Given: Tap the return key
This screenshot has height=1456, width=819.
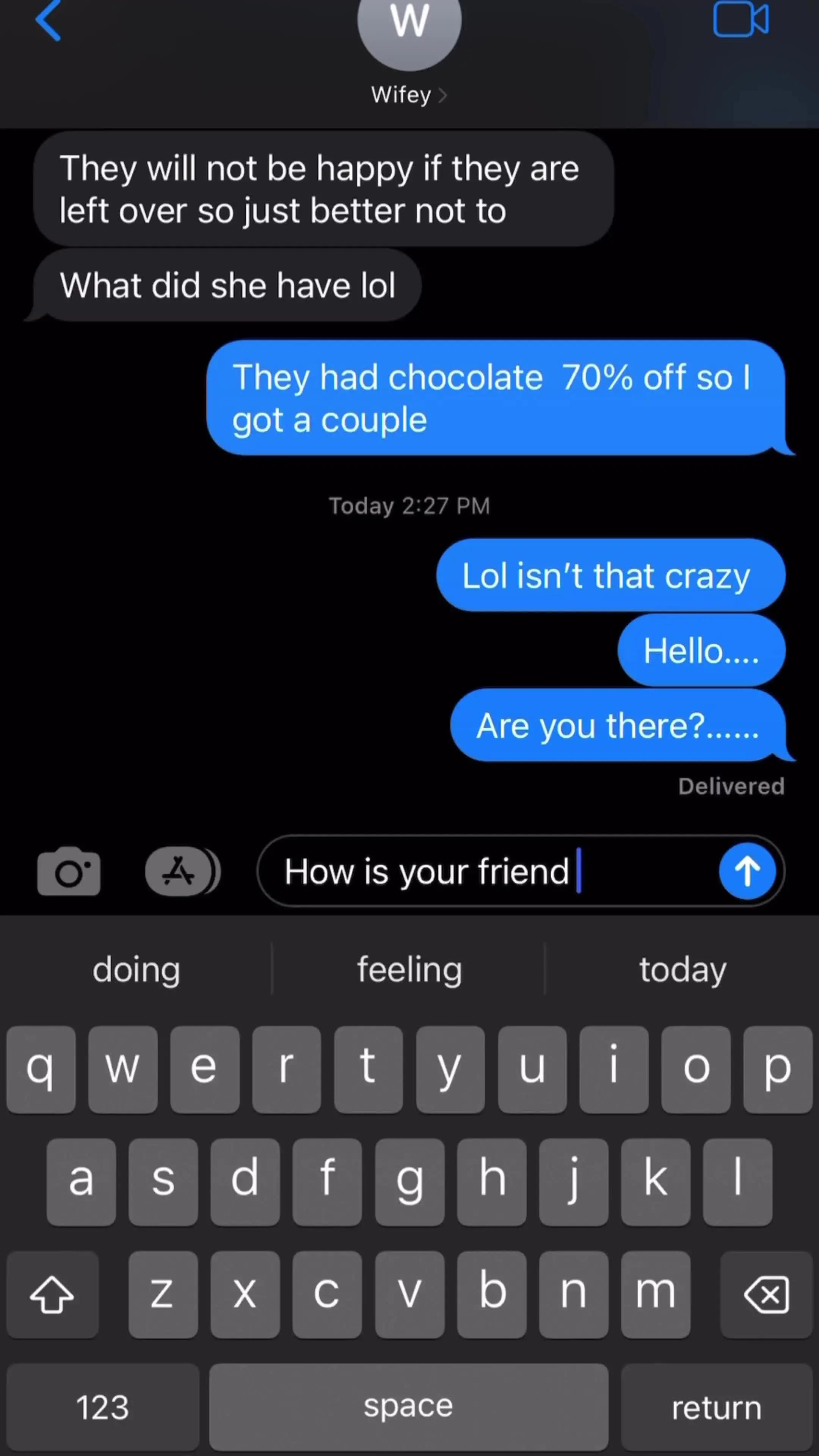Looking at the screenshot, I should coord(716,1406).
